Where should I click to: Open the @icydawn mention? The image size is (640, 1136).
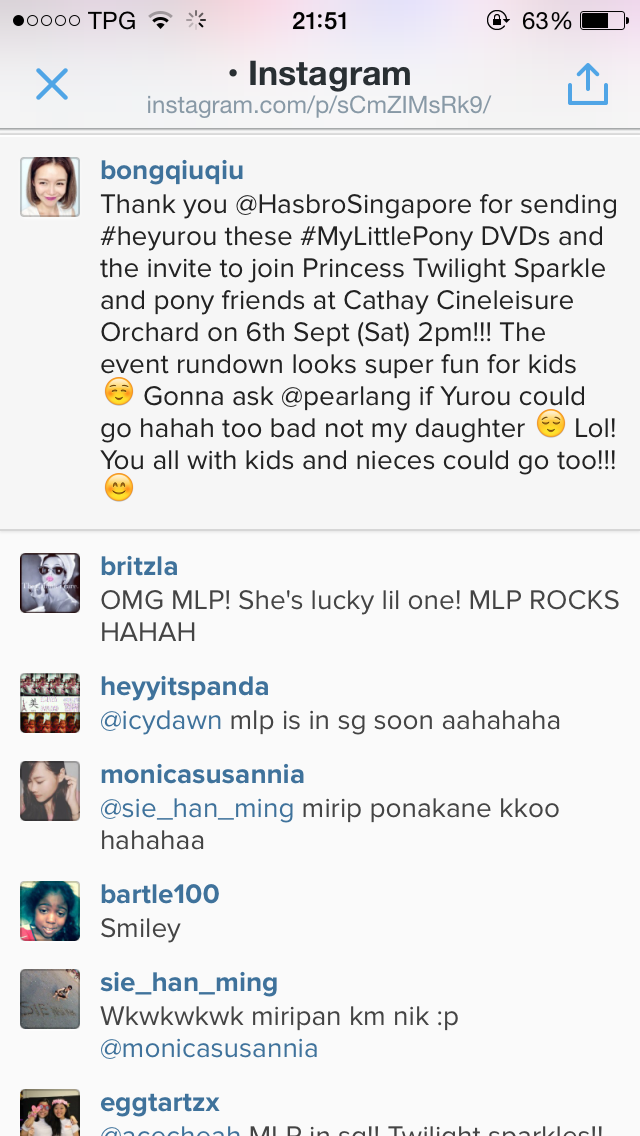point(161,720)
